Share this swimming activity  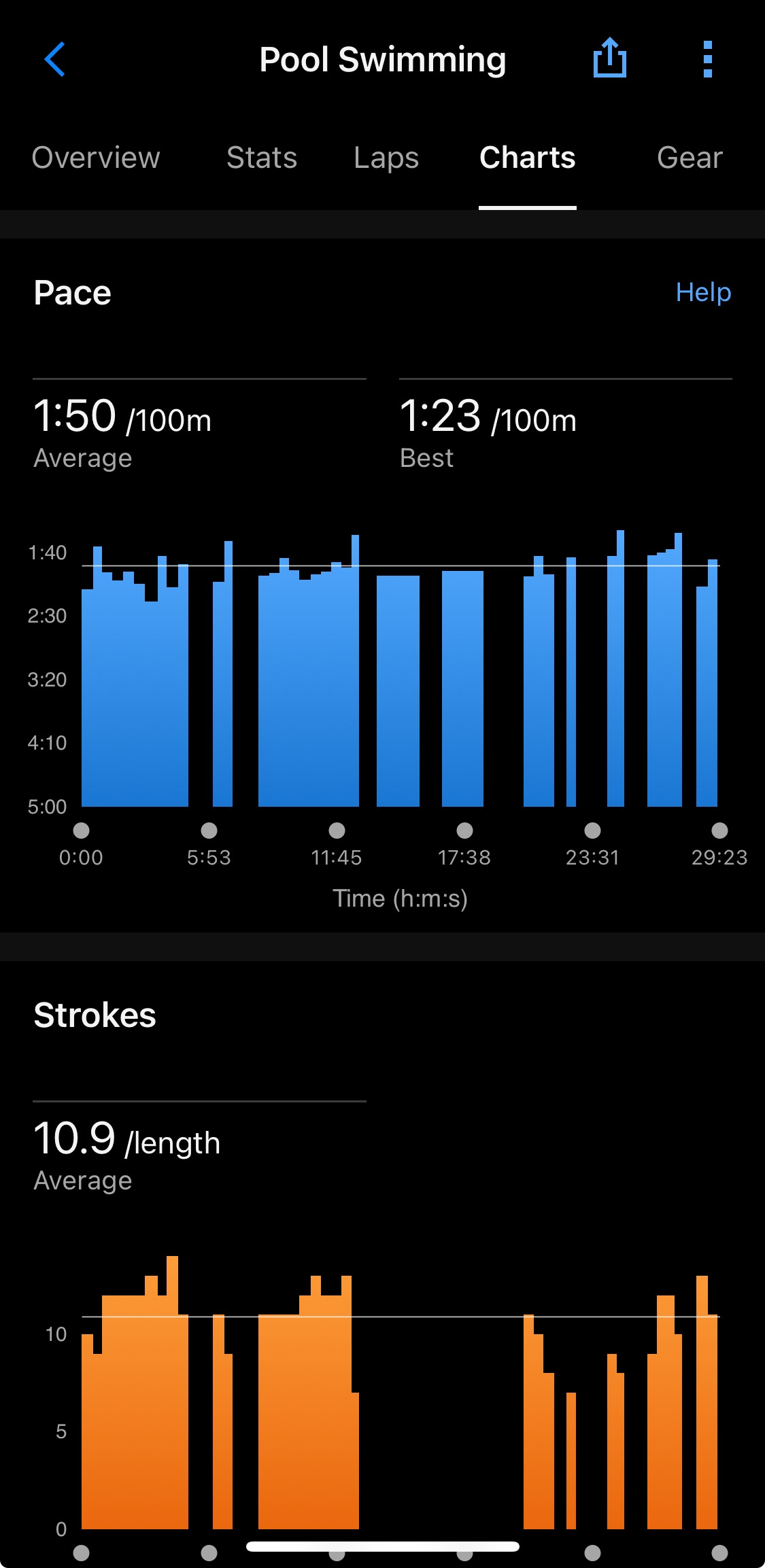pyautogui.click(x=609, y=59)
